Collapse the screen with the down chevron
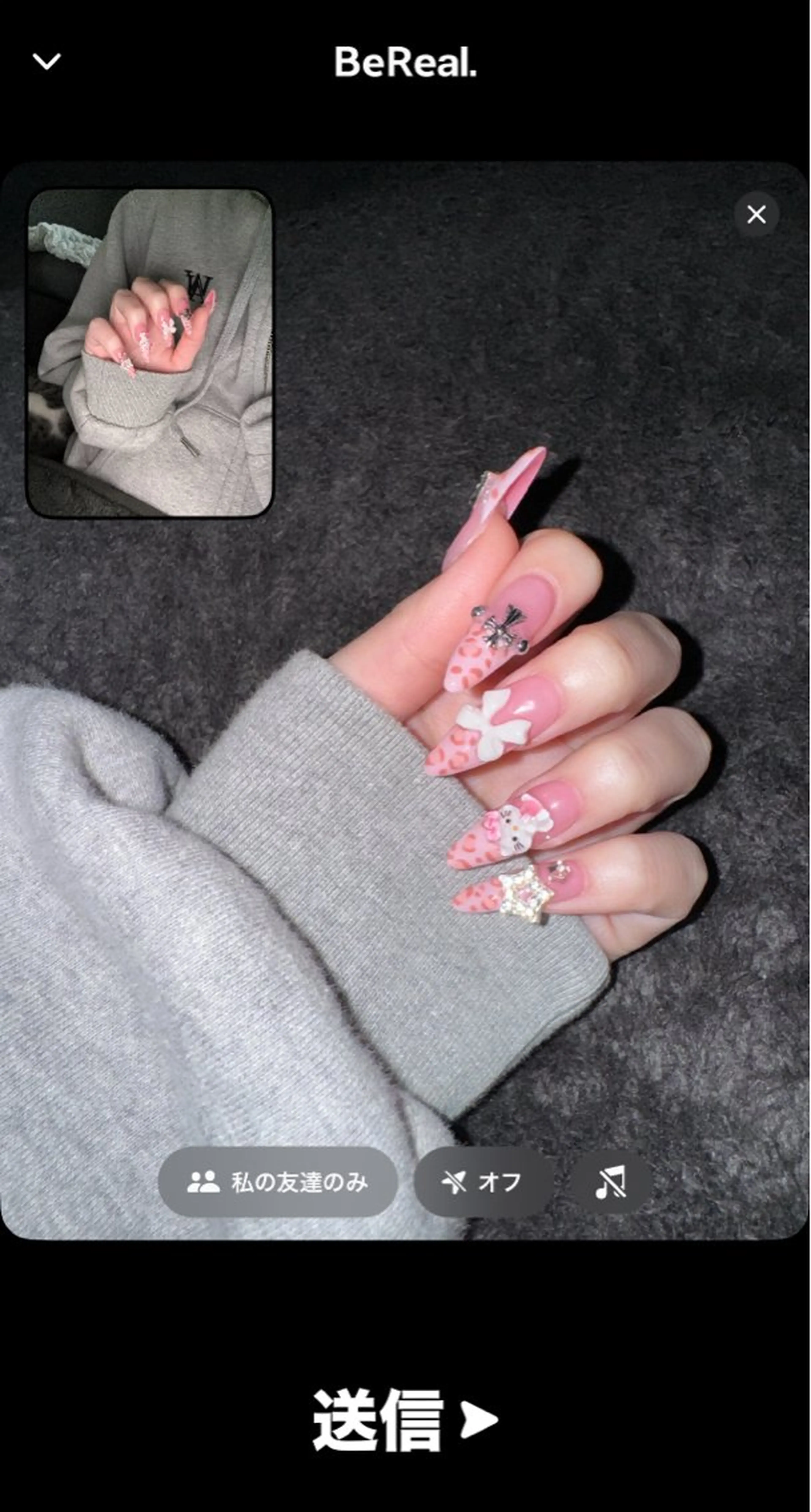 click(x=46, y=61)
